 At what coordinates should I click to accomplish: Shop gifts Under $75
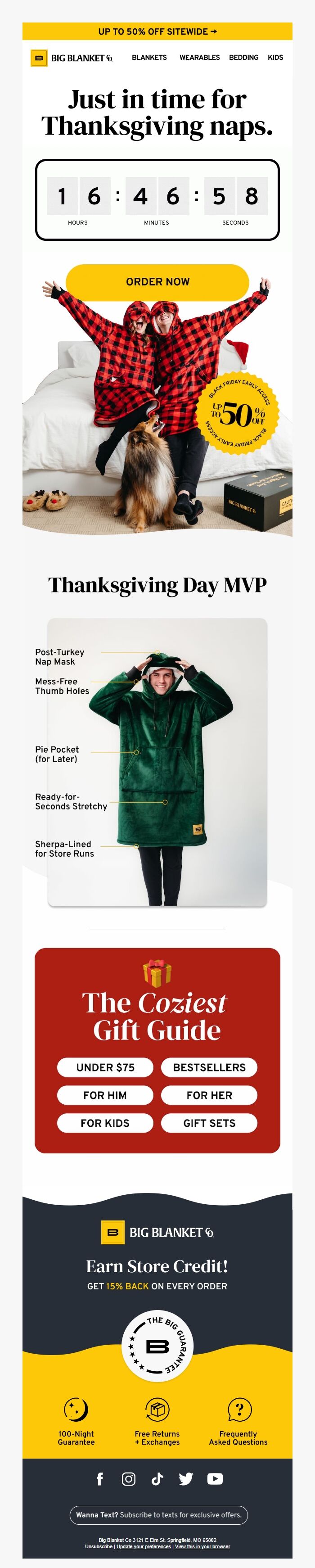pyautogui.click(x=105, y=1067)
